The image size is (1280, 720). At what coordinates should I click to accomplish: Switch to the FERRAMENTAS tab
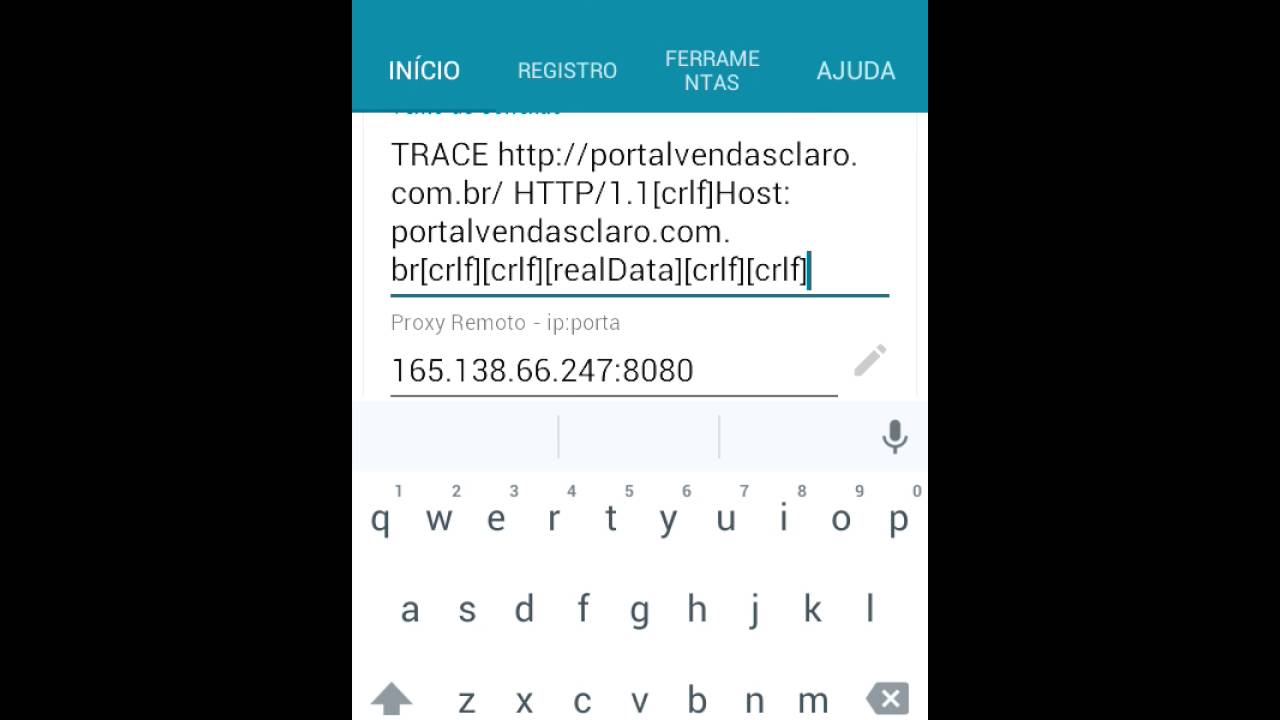[712, 70]
